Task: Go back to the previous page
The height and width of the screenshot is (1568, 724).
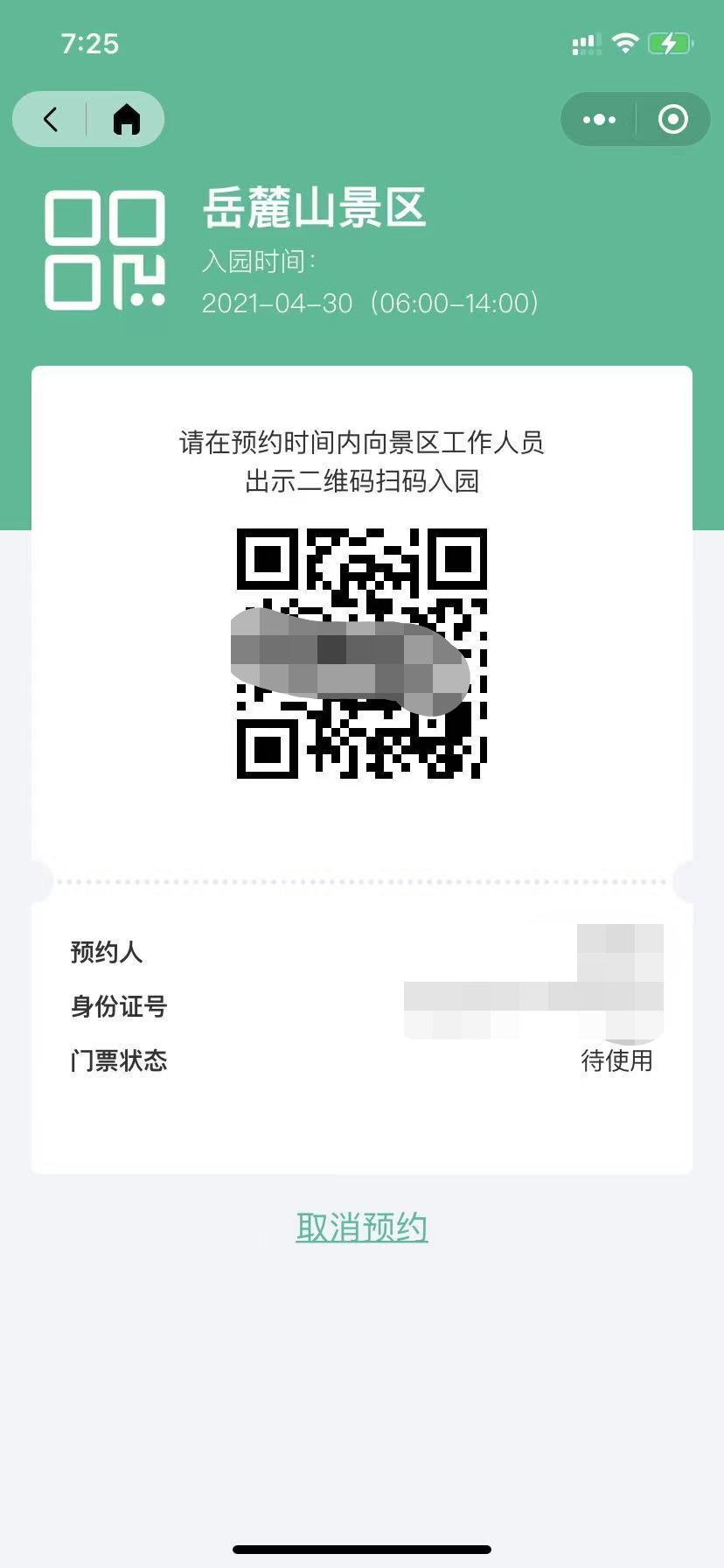Action: coord(51,119)
